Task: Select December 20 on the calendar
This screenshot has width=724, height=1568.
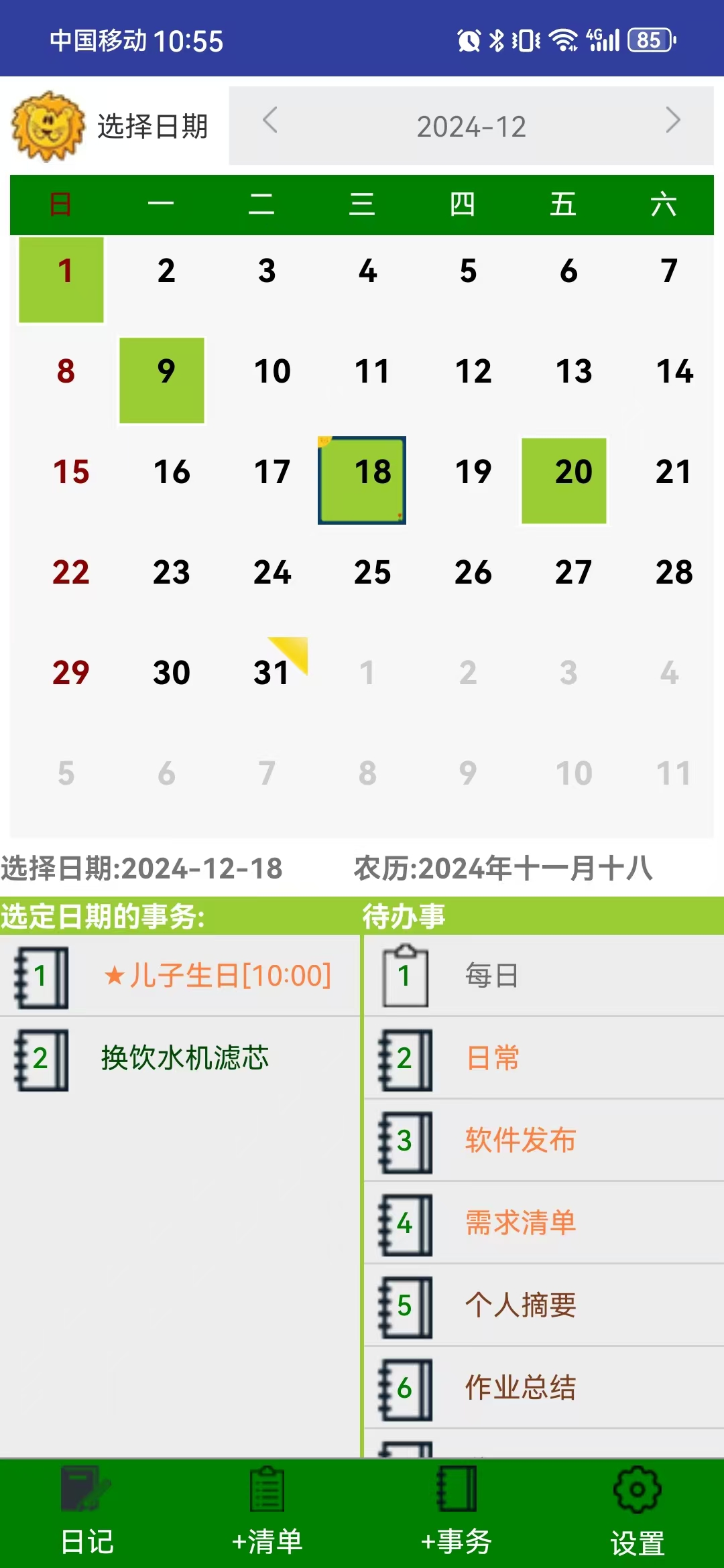Action: [x=564, y=480]
